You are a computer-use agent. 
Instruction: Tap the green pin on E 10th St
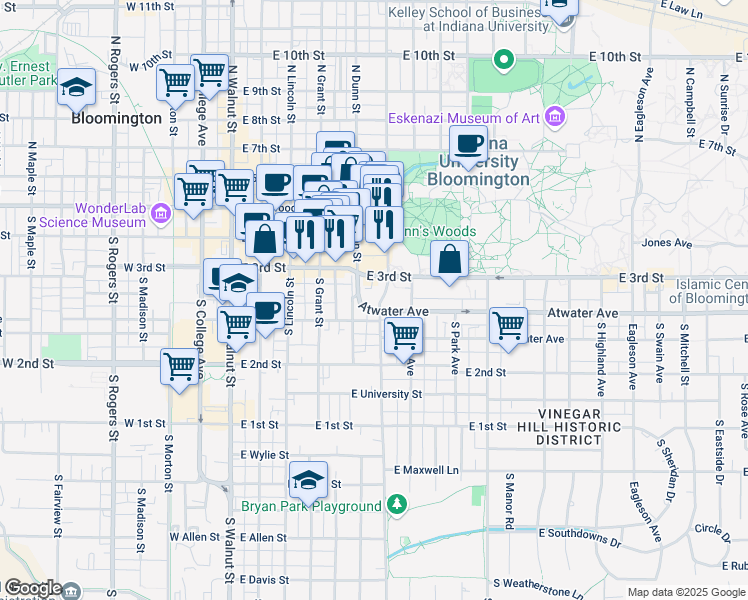coord(504,57)
